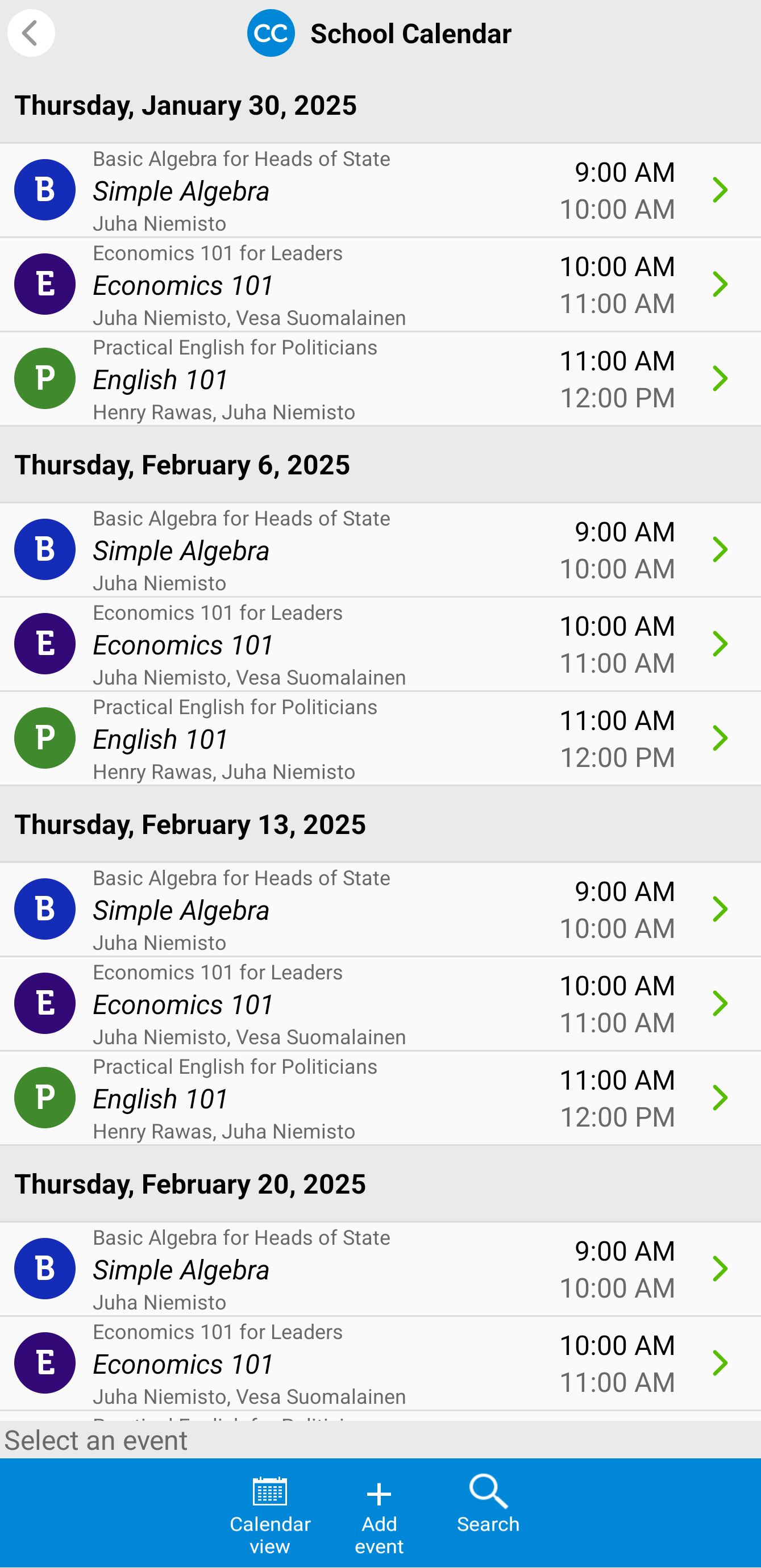This screenshot has height=1568, width=761.
Task: Open Economics 101 on February 13
Action: [x=381, y=1004]
